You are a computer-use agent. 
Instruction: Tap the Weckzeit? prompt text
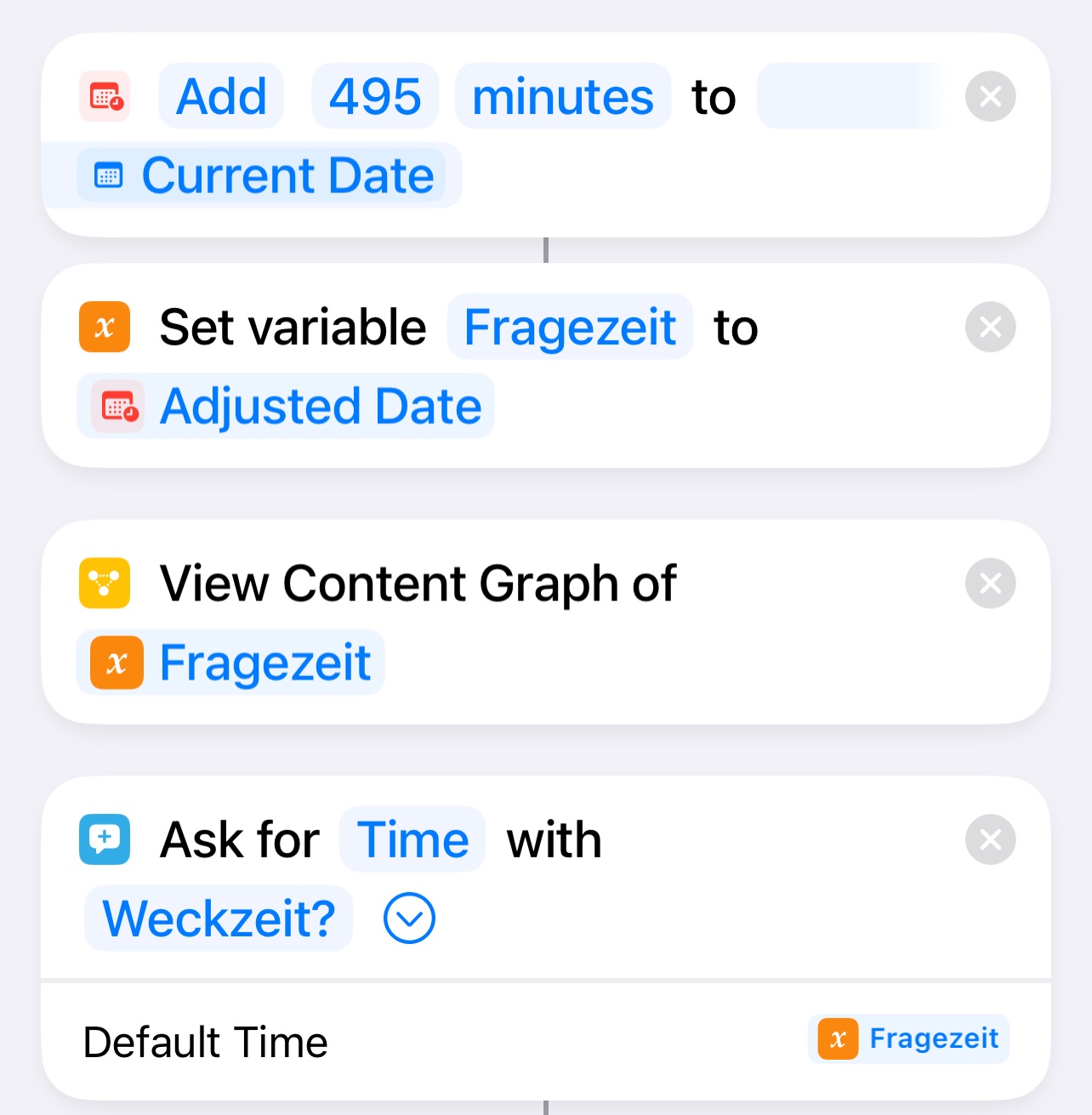point(218,918)
